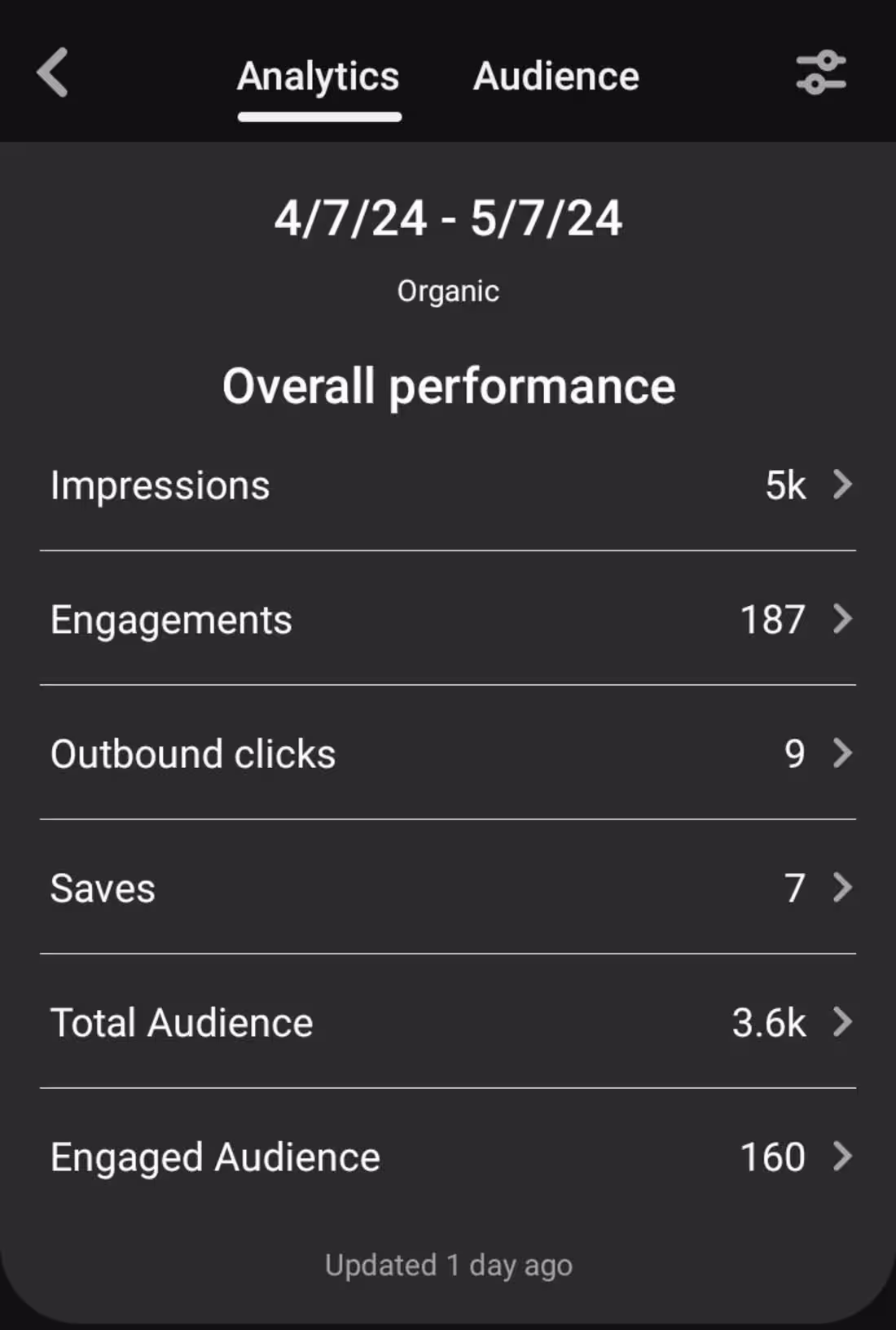
Task: View Engaged Audience details
Action: (x=448, y=1157)
